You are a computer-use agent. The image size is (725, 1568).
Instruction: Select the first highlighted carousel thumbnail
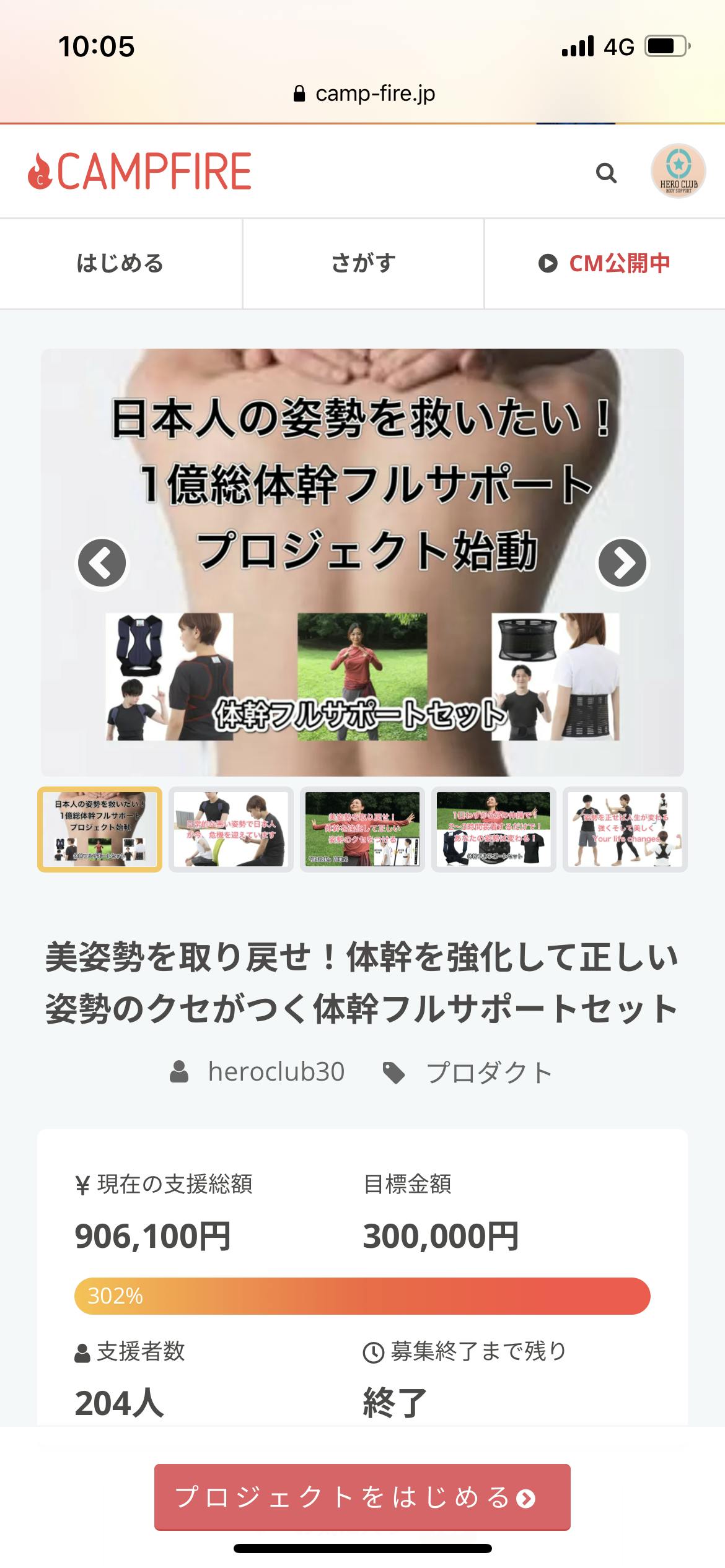click(x=100, y=829)
